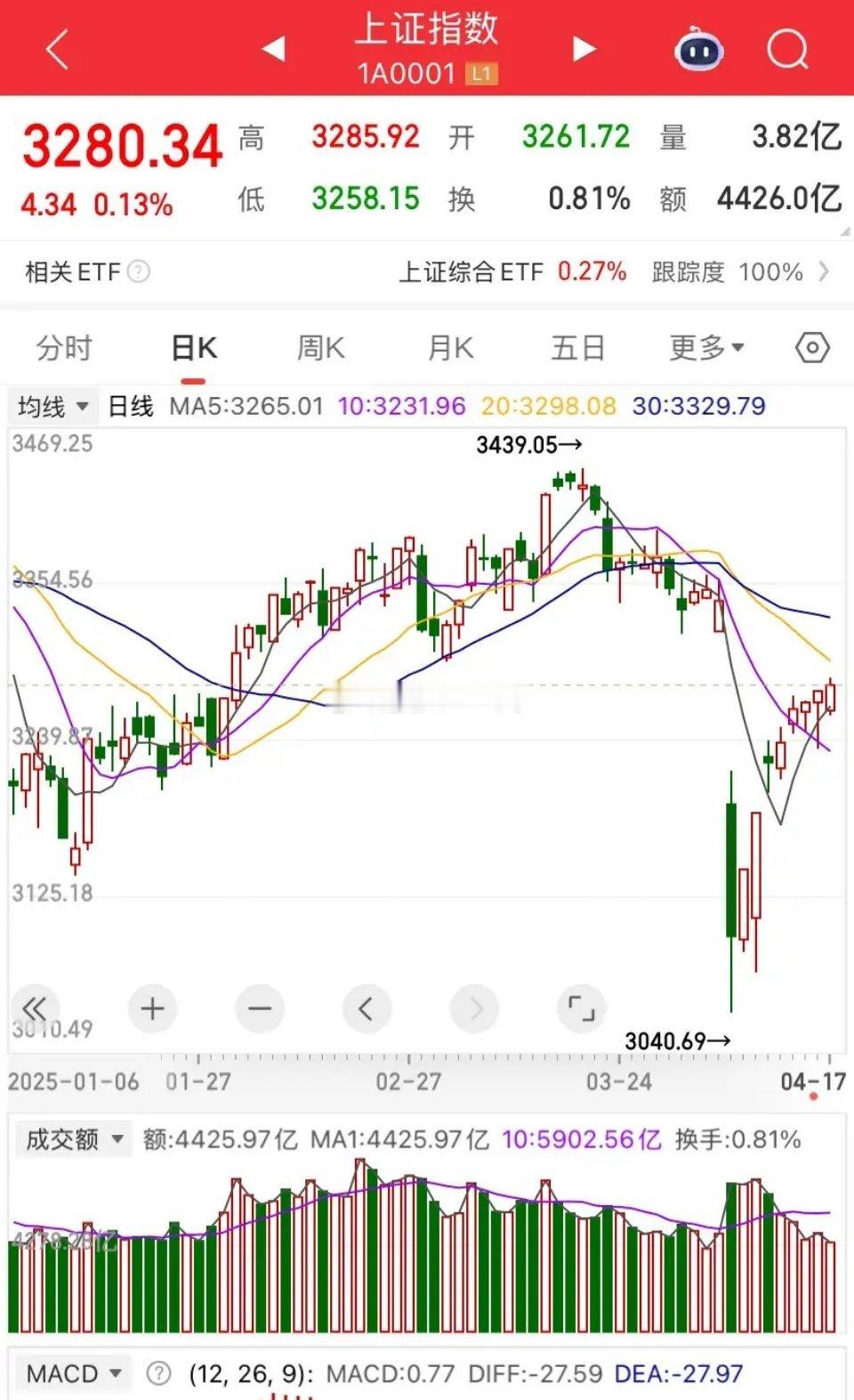
Task: Jump to earliest data with double-left arrow
Action: click(x=36, y=1008)
